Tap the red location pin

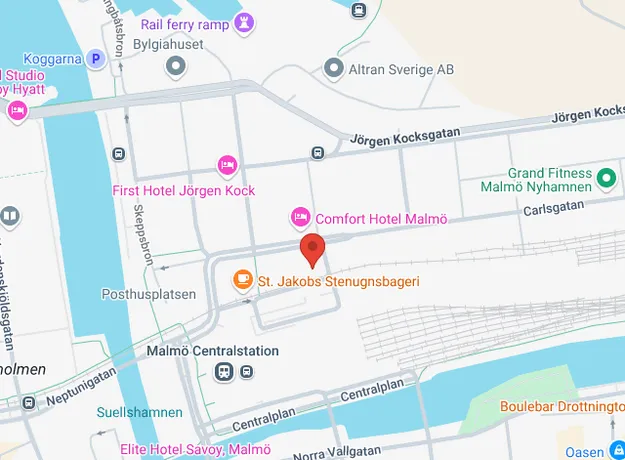pyautogui.click(x=313, y=248)
